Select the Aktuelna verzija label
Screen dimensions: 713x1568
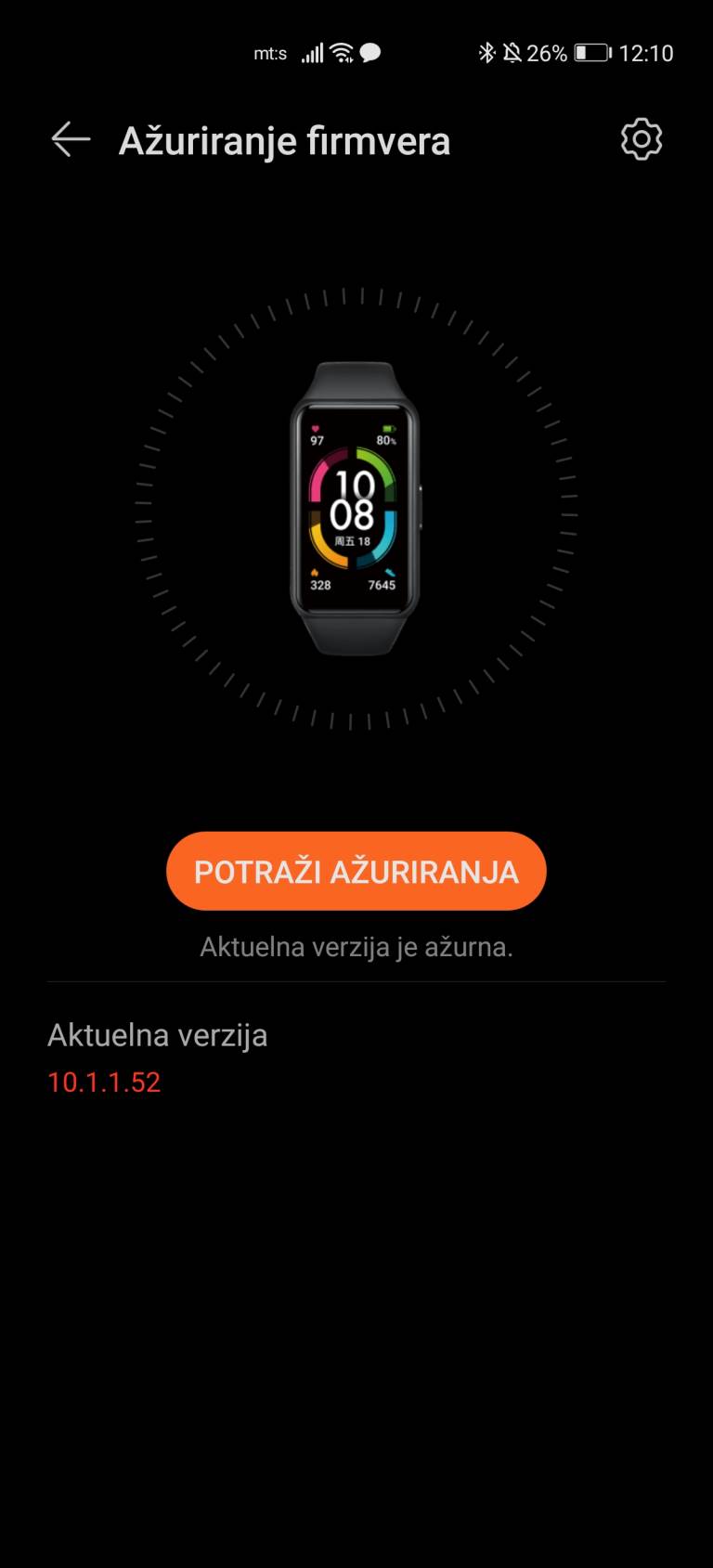[158, 1035]
